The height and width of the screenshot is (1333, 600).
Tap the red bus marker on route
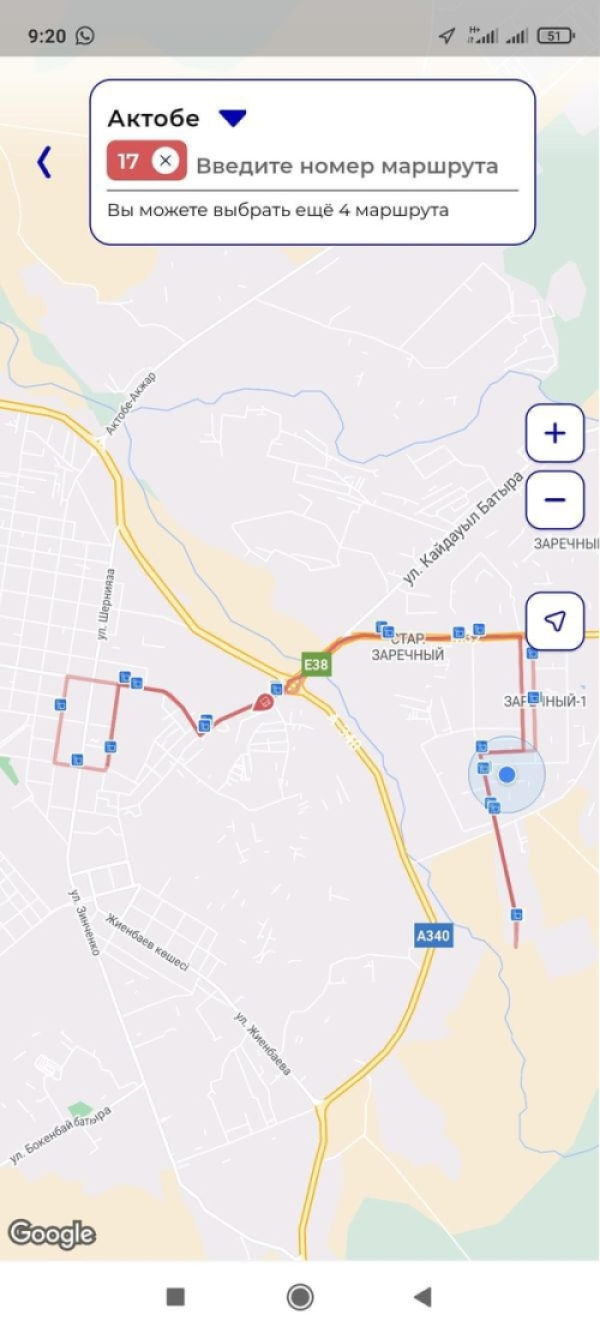tap(266, 702)
